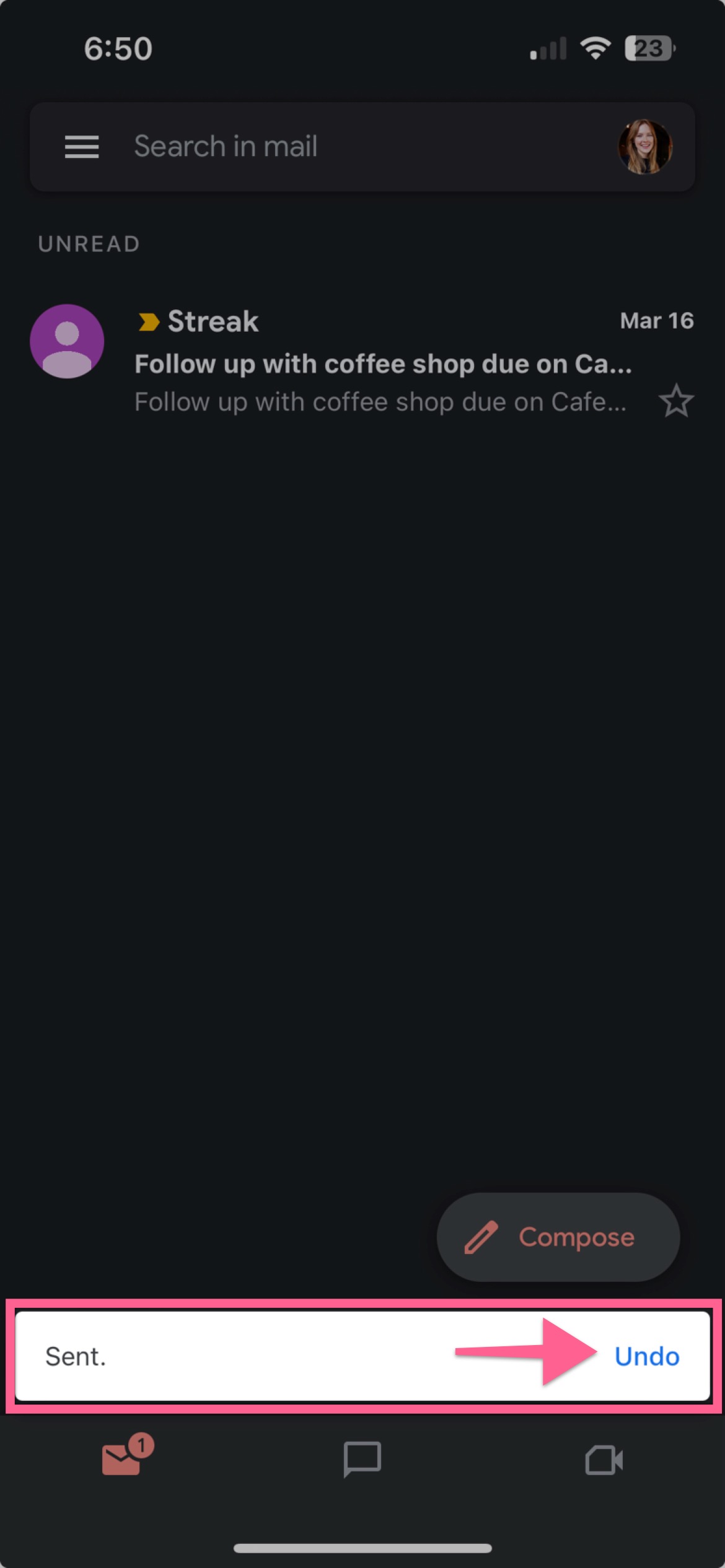Screen dimensions: 725x1568
Task: Star the Streak follow-up email
Action: point(675,401)
